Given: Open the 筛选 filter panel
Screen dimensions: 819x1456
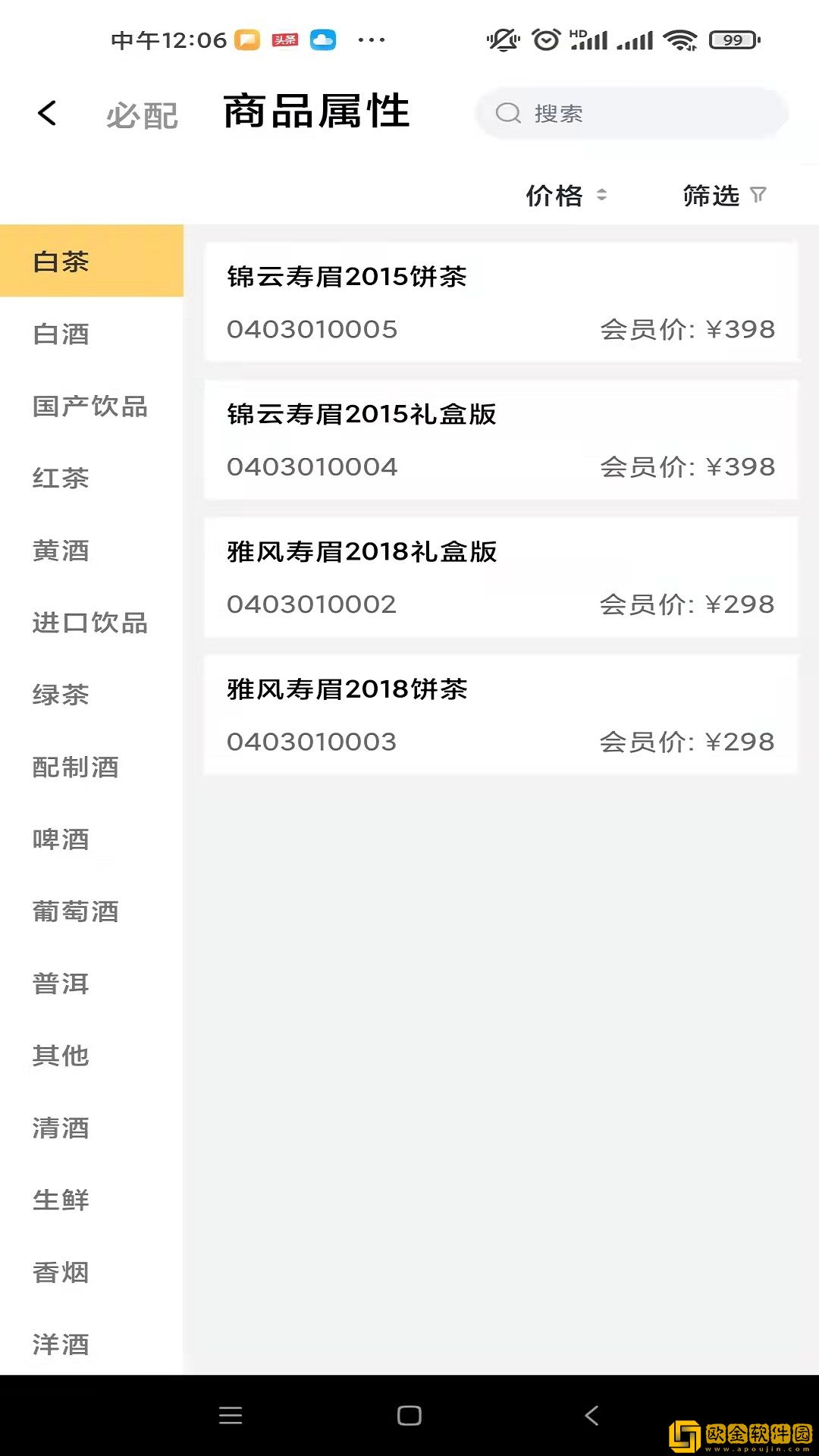Looking at the screenshot, I should 713,196.
